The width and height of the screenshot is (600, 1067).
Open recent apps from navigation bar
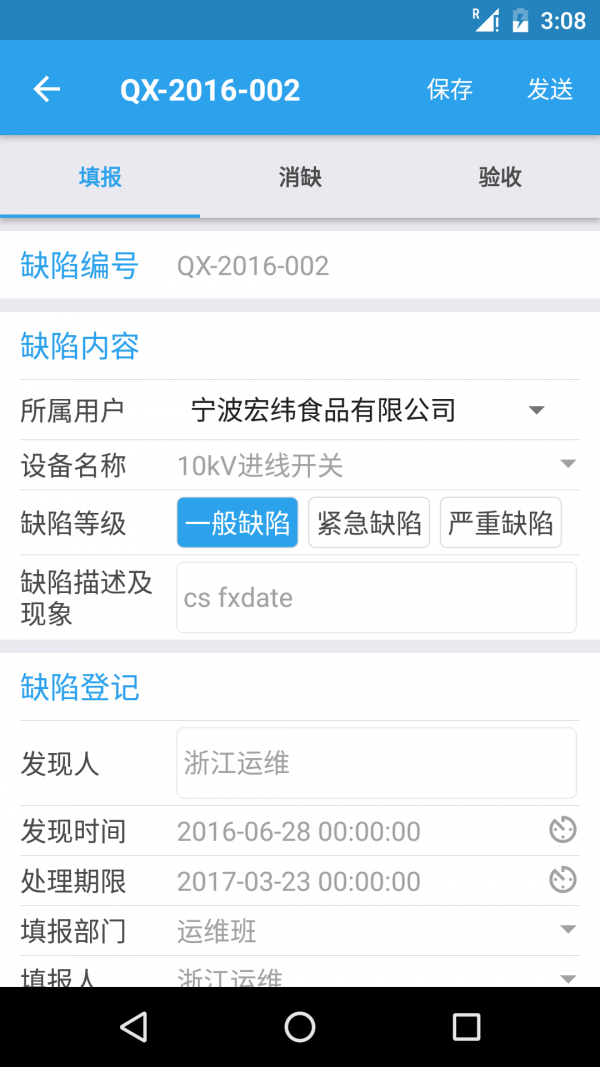(467, 1026)
